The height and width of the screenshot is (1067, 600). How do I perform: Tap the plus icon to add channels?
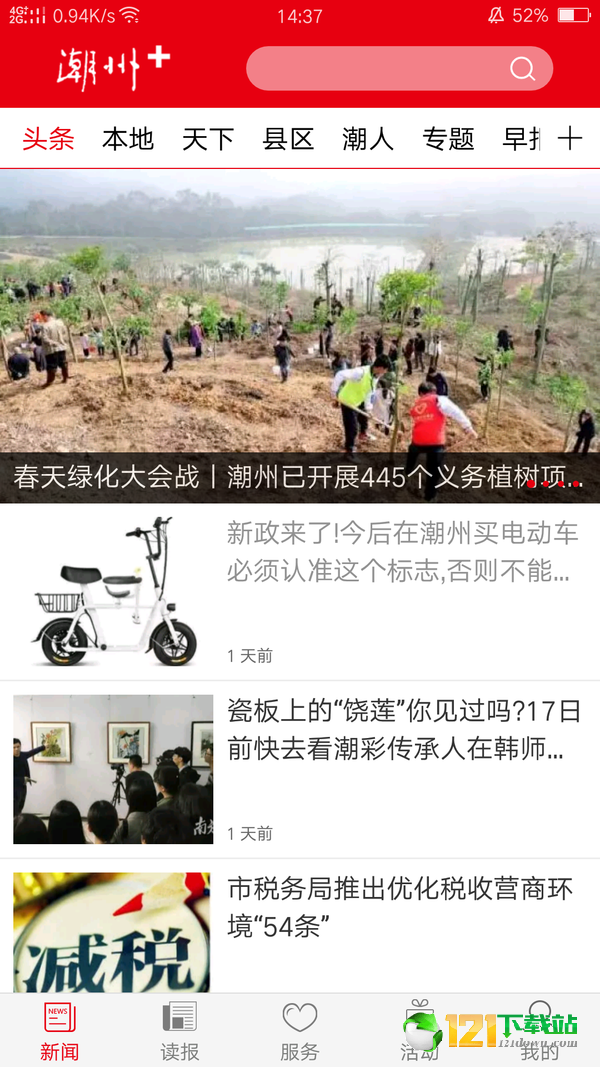coord(570,139)
